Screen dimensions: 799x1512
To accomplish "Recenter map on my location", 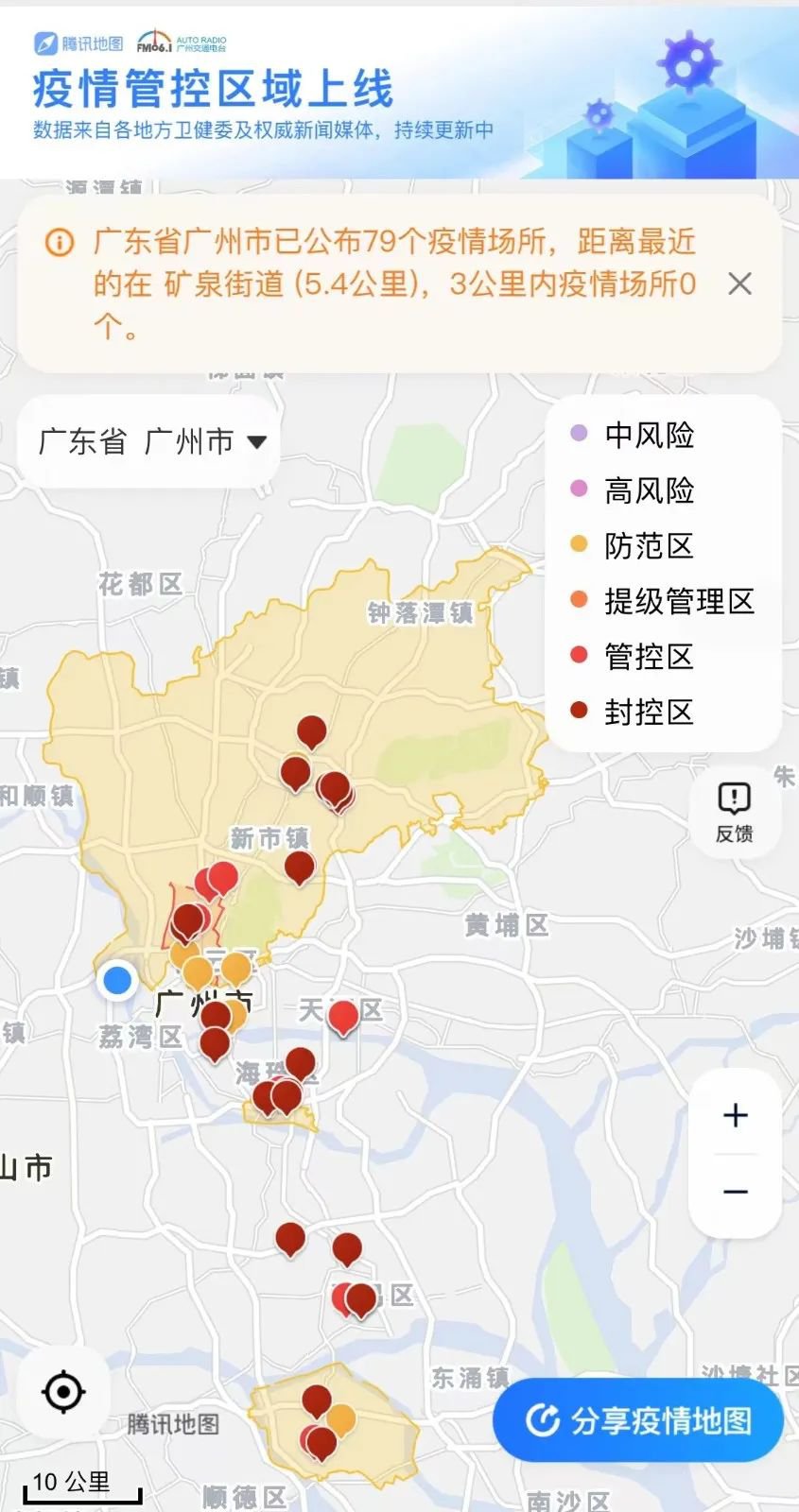I will click(x=64, y=1392).
